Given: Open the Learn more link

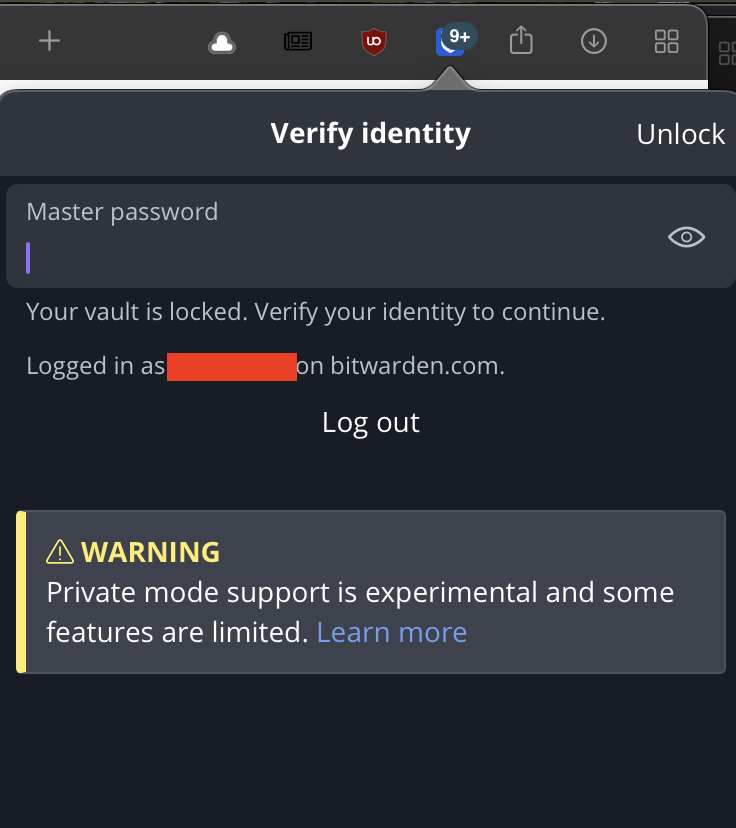Looking at the screenshot, I should tap(391, 631).
